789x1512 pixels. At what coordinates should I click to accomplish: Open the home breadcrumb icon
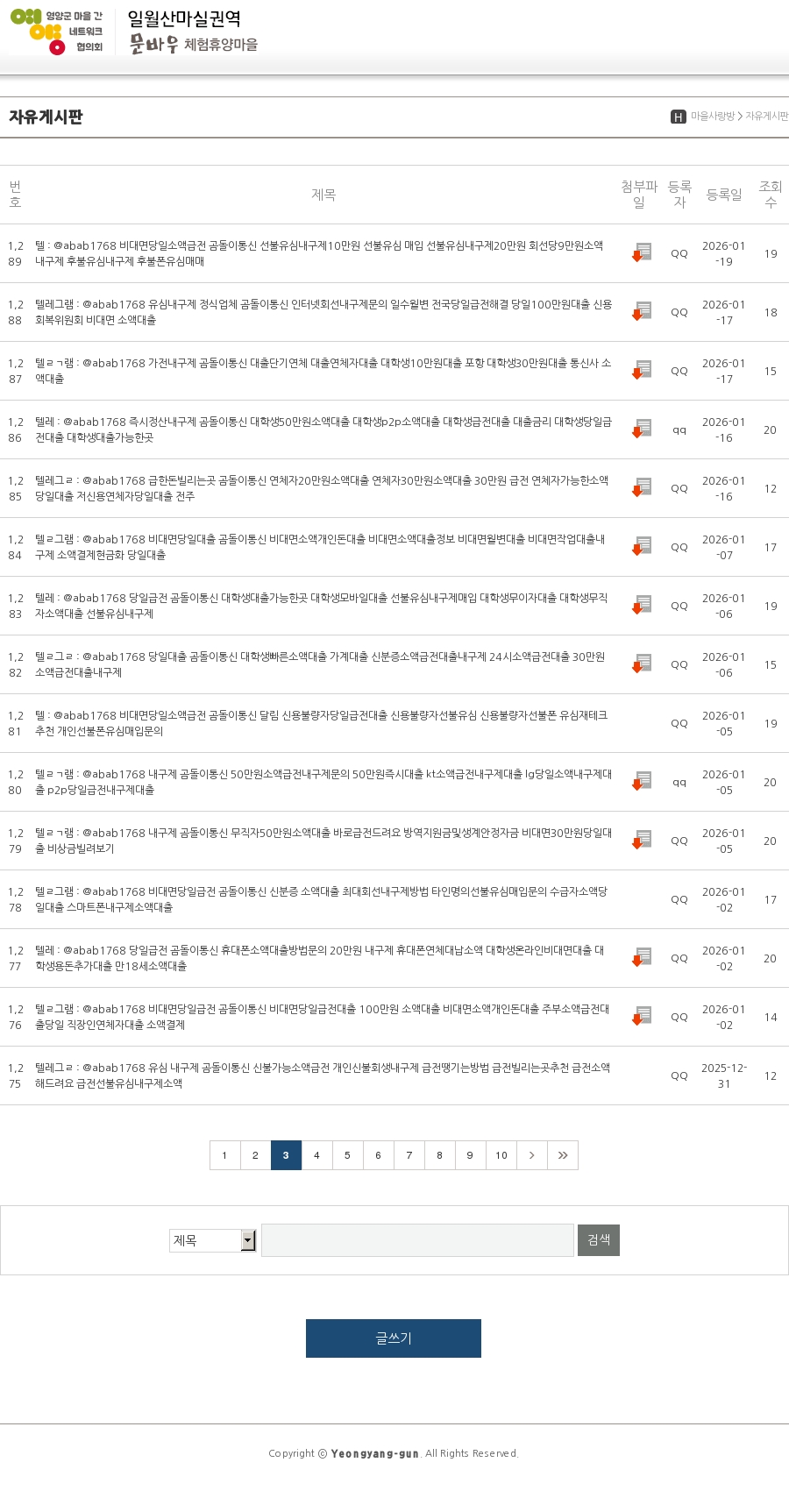(679, 117)
